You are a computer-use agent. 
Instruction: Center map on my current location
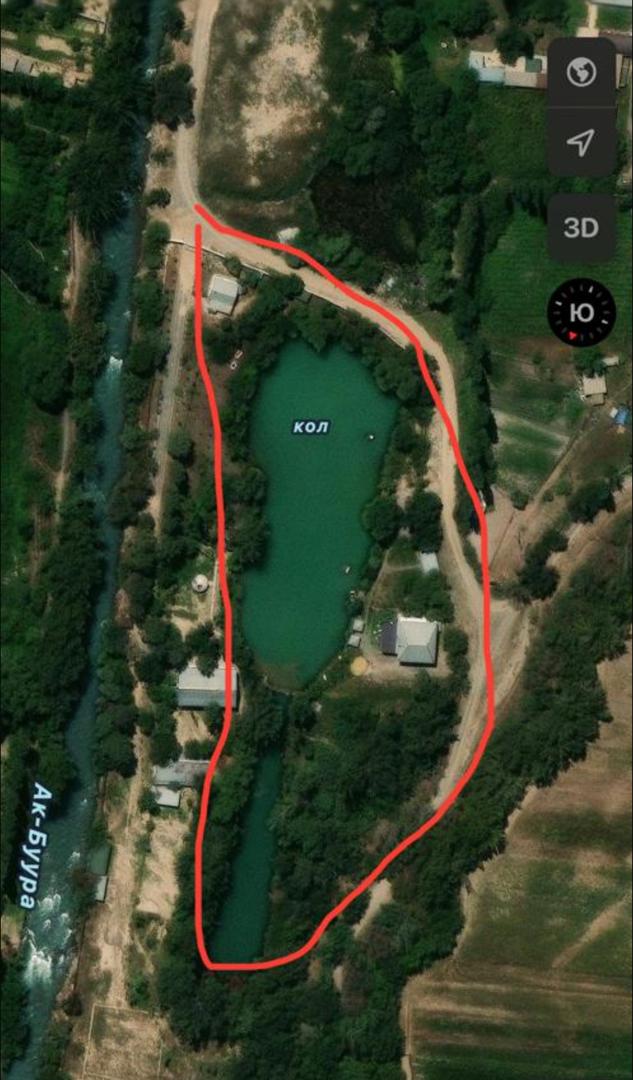pyautogui.click(x=581, y=142)
